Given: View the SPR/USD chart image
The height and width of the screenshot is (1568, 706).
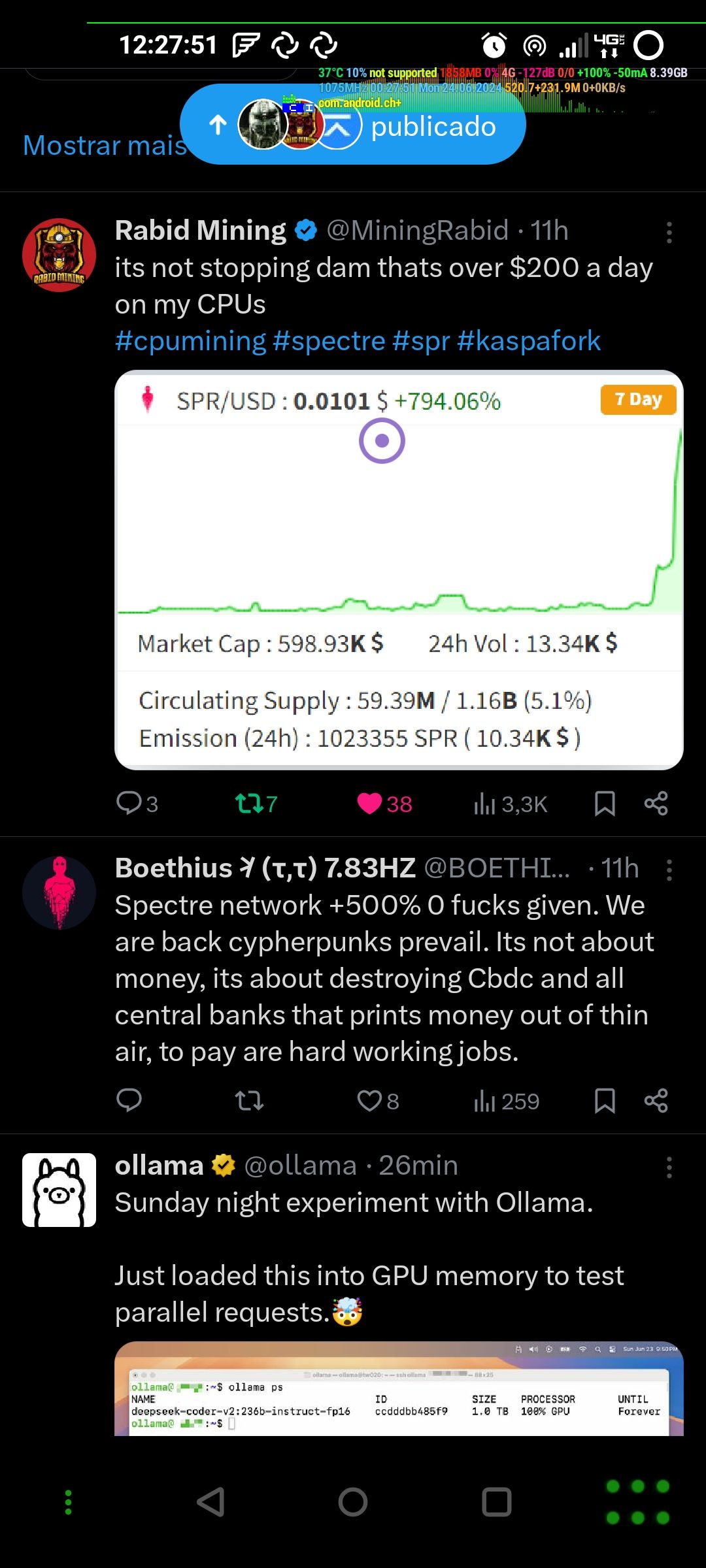Looking at the screenshot, I should [x=399, y=568].
